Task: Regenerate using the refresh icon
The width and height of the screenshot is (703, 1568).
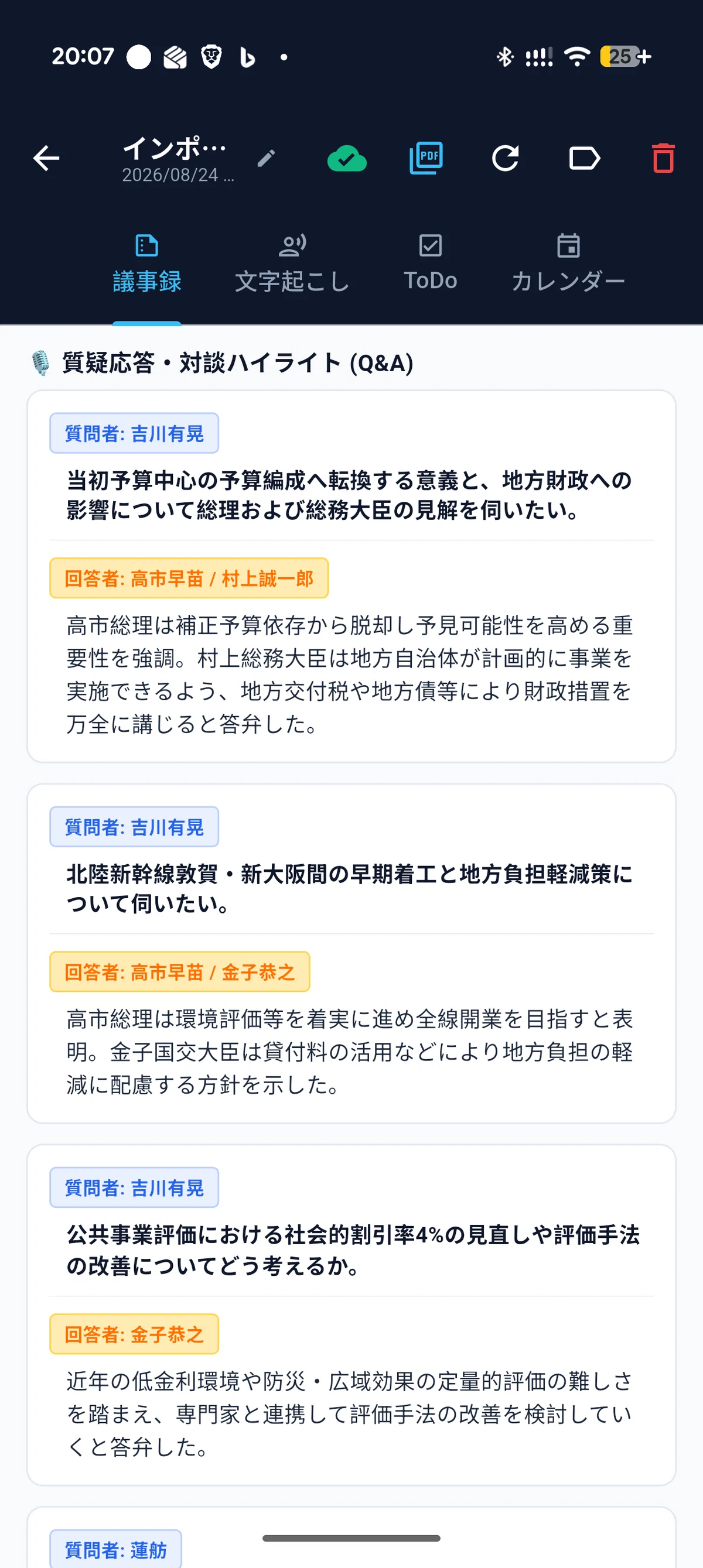Action: click(x=505, y=158)
